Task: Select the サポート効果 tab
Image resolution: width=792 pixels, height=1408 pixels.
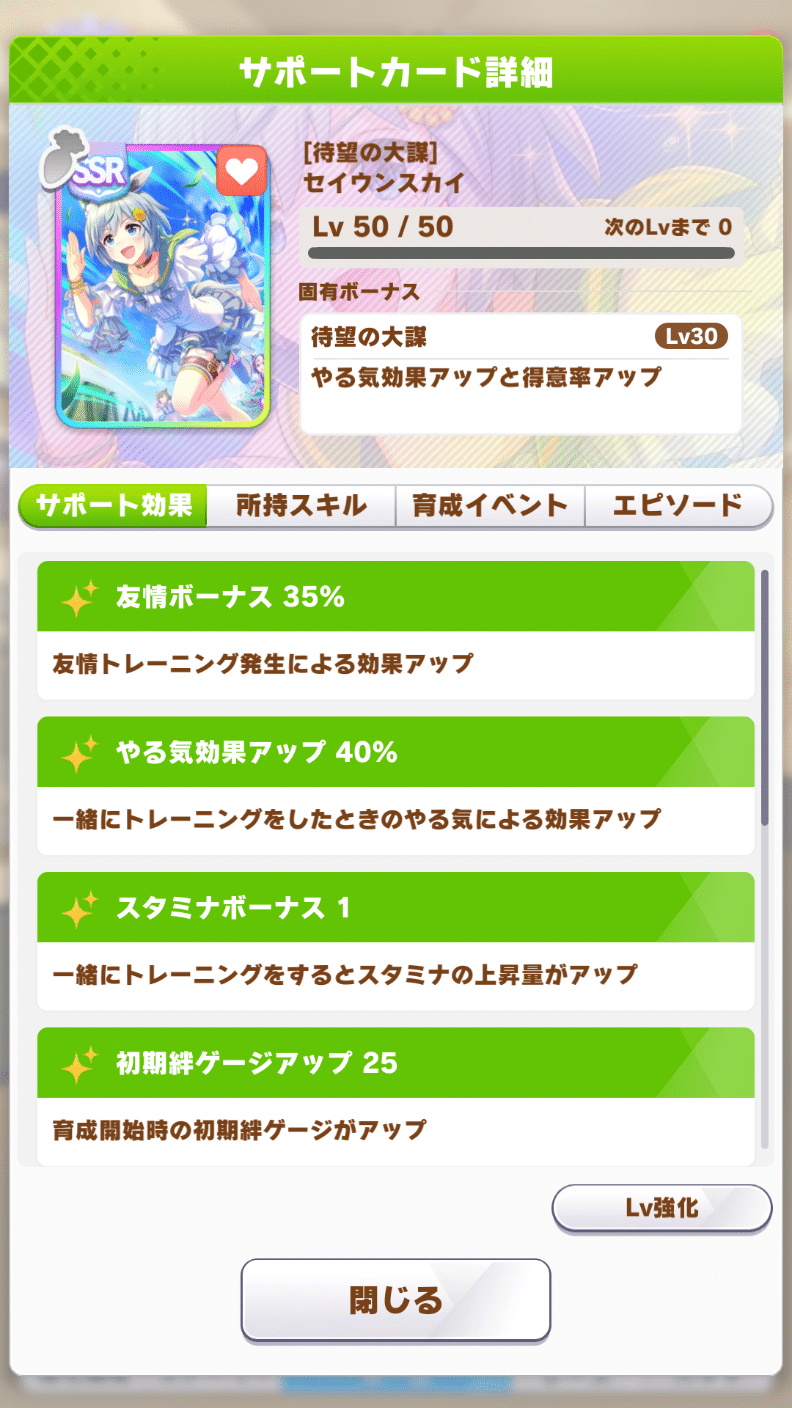Action: pos(113,506)
